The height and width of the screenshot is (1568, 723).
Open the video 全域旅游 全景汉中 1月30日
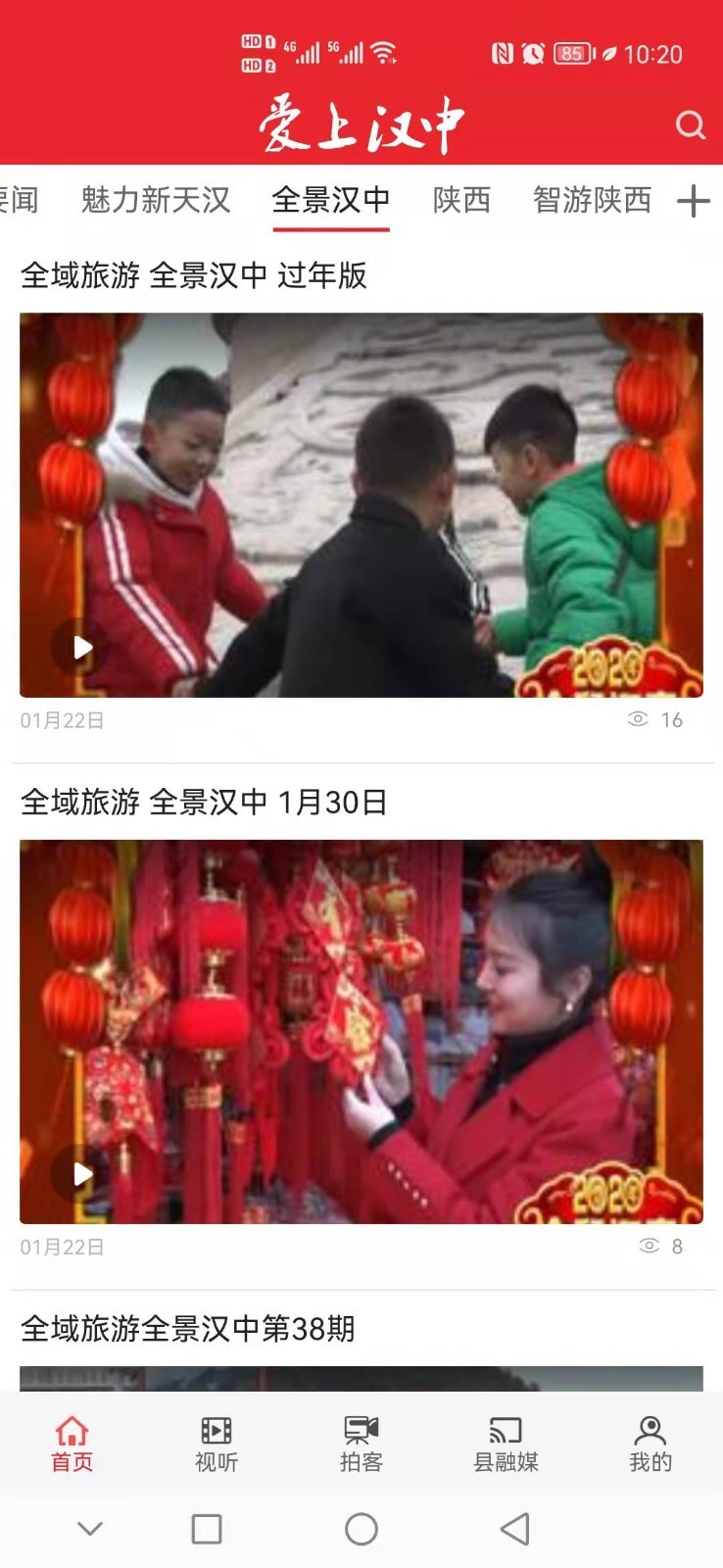(361, 1031)
